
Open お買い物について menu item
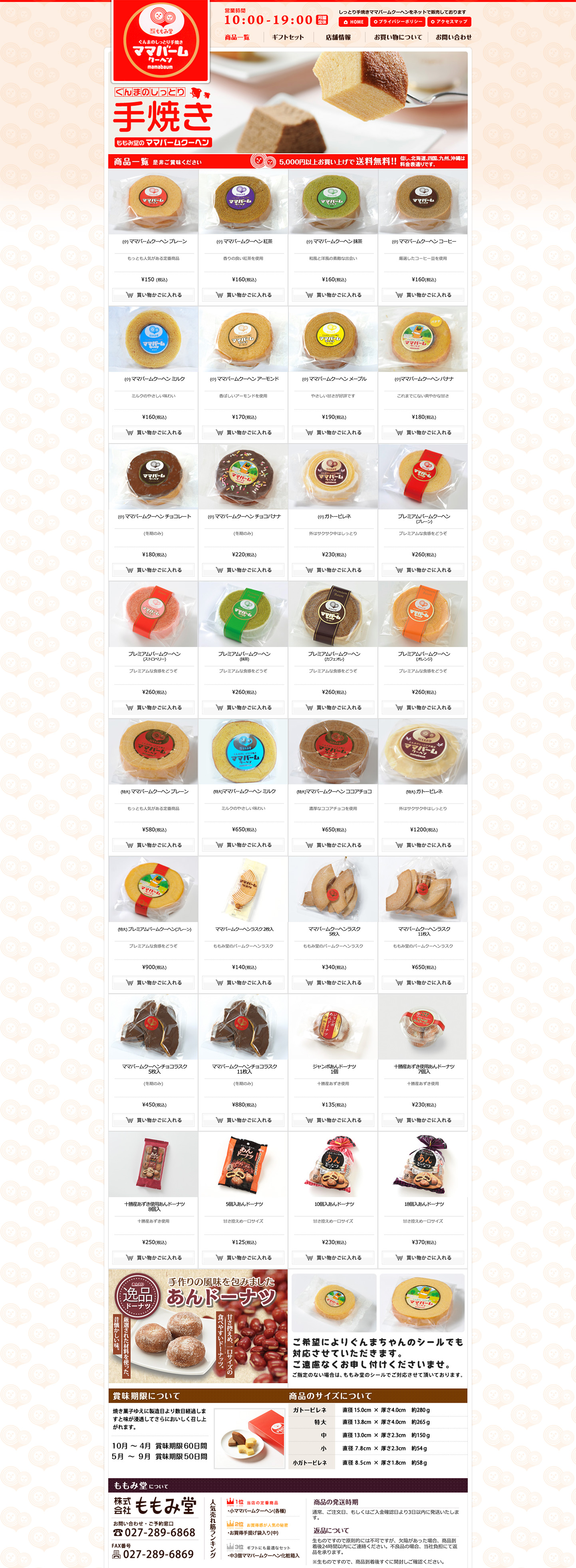coord(397,37)
